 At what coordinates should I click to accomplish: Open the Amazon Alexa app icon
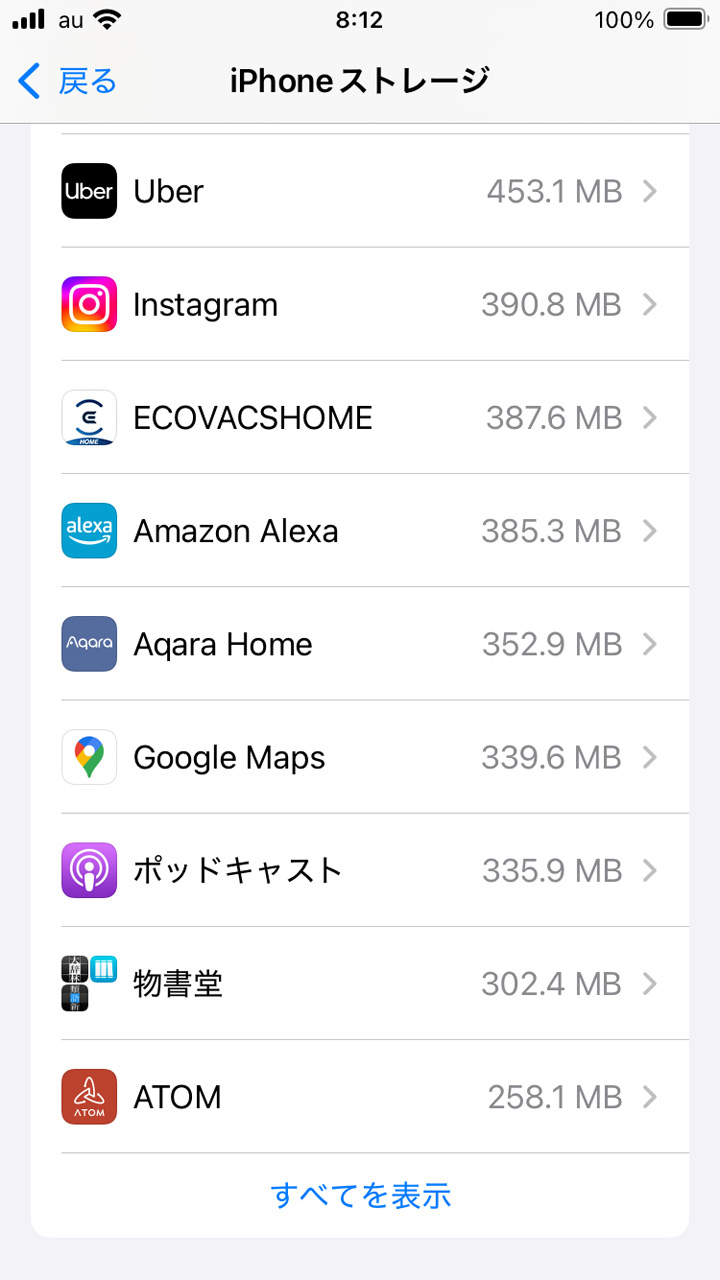(89, 530)
